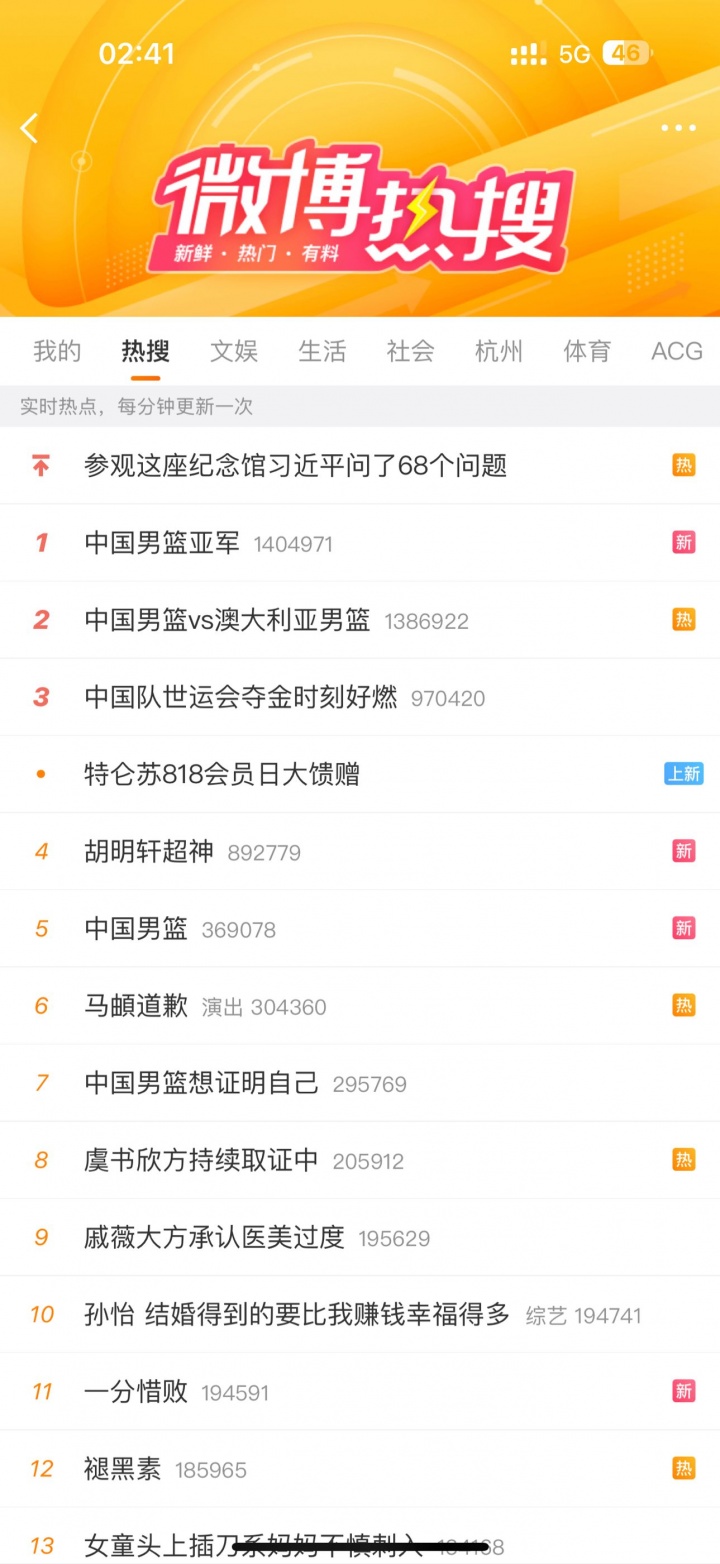The image size is (720, 1564).
Task: Switch to the 我的 tab
Action: tap(57, 351)
